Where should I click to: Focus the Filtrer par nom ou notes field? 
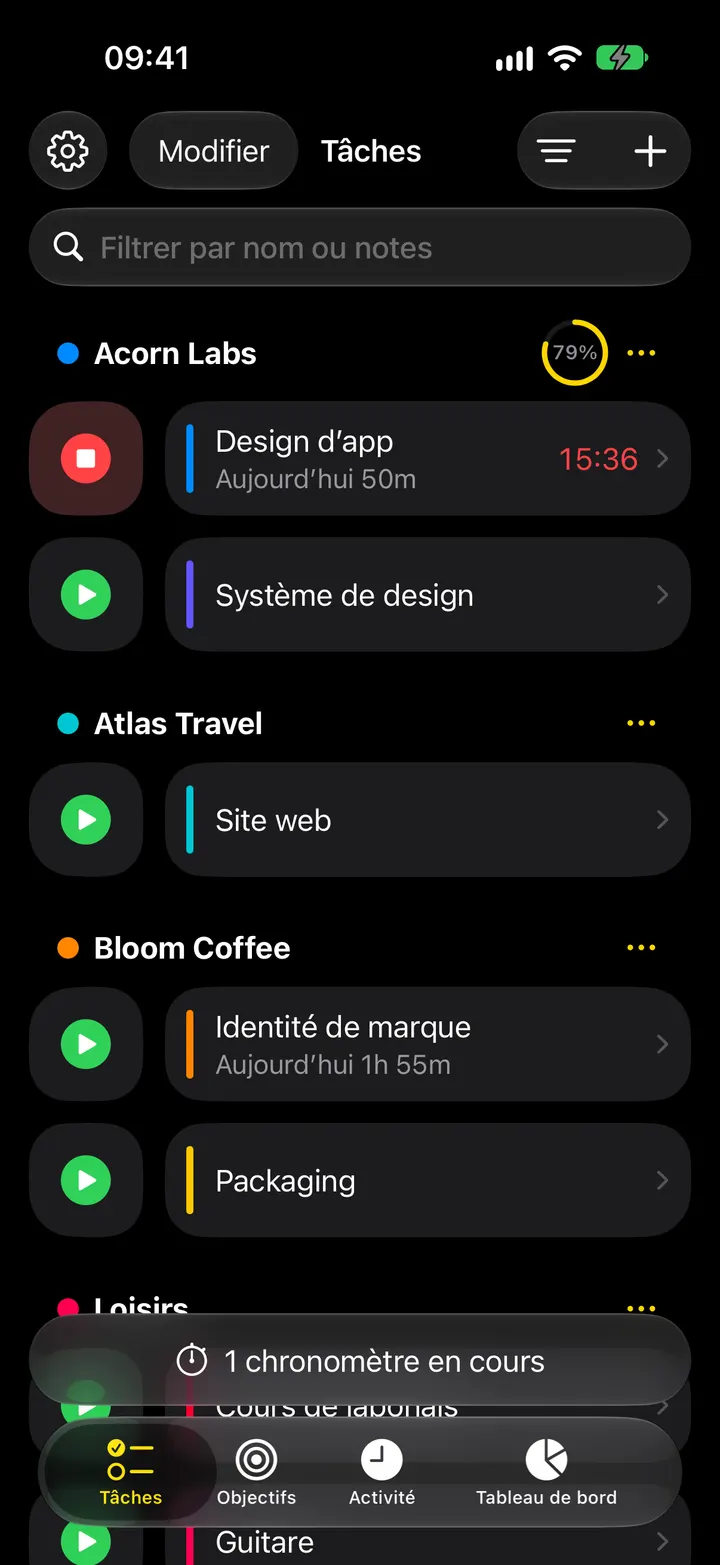point(360,248)
